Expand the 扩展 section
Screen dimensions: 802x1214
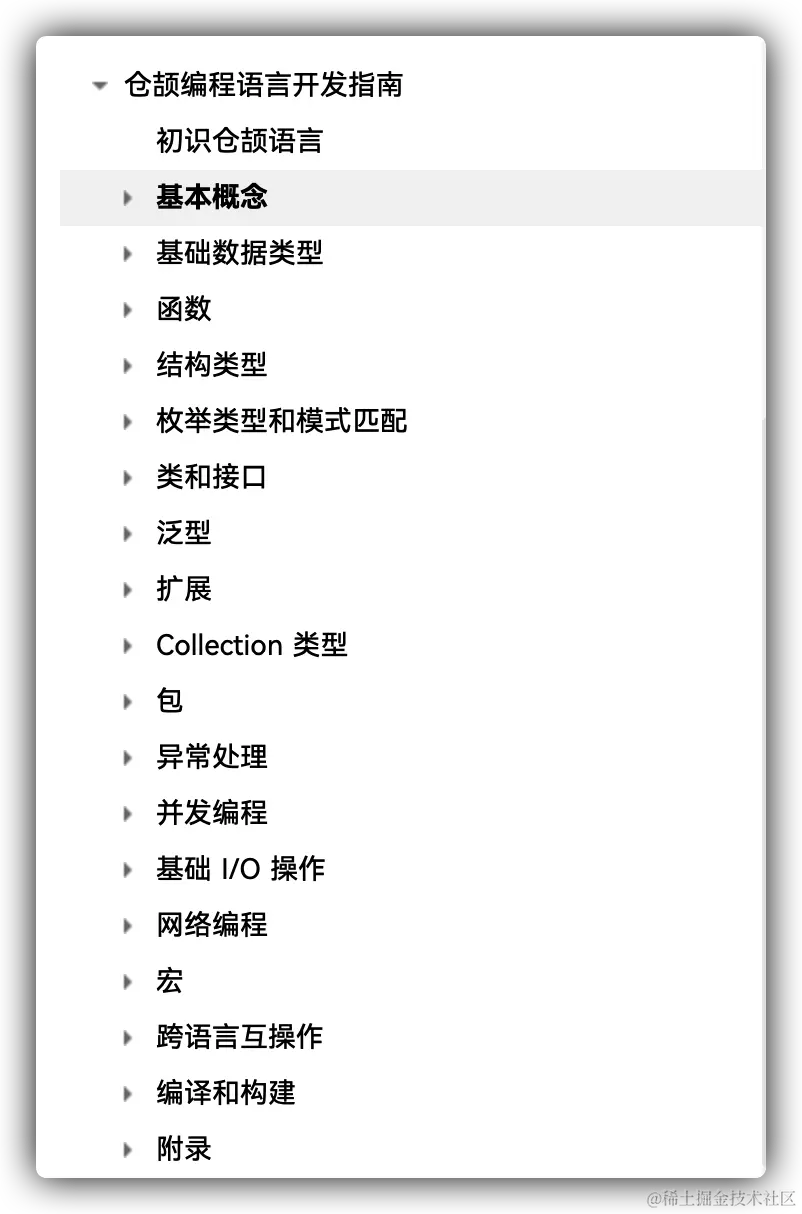(127, 590)
